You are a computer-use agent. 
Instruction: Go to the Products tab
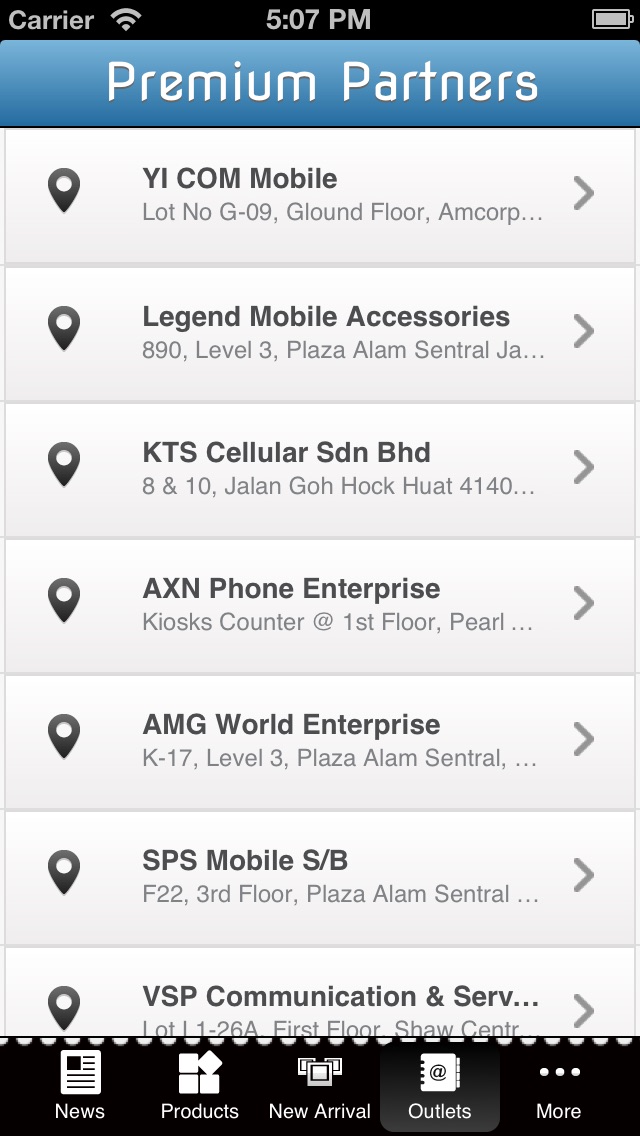[199, 1087]
